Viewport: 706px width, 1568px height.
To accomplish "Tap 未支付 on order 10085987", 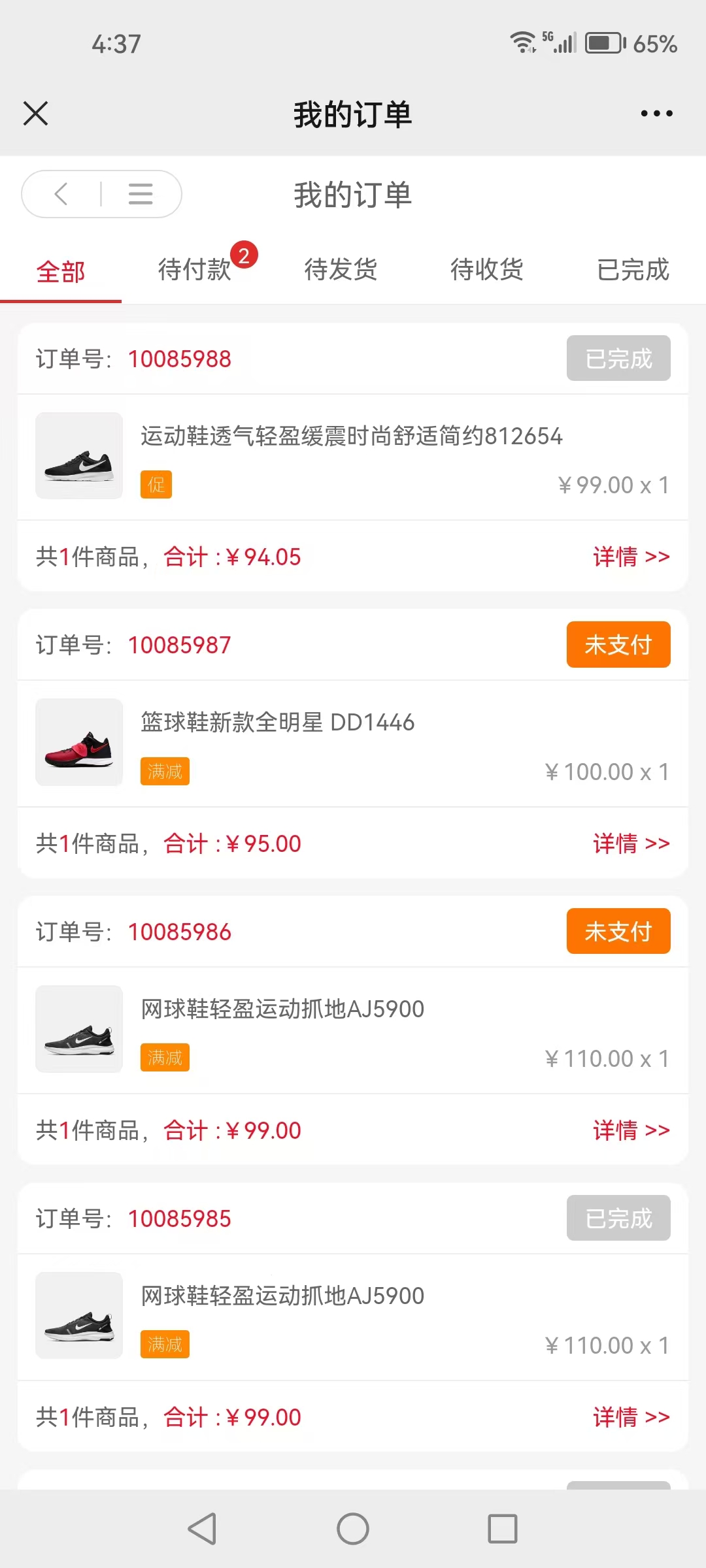I will pos(618,645).
